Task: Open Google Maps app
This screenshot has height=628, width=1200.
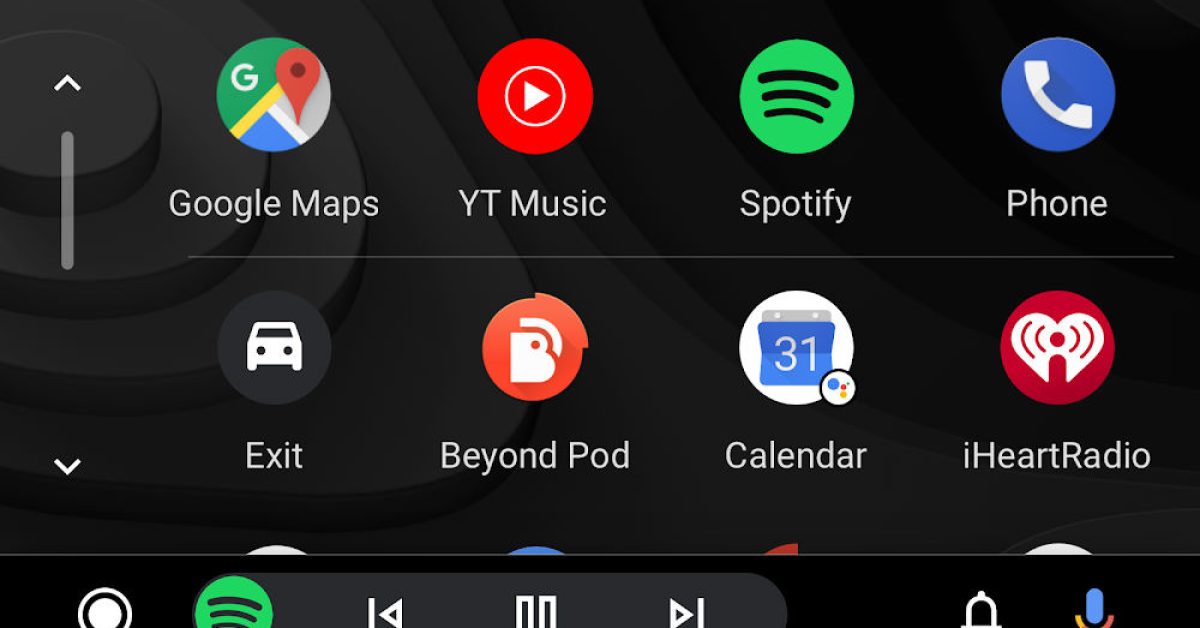Action: pyautogui.click(x=273, y=97)
